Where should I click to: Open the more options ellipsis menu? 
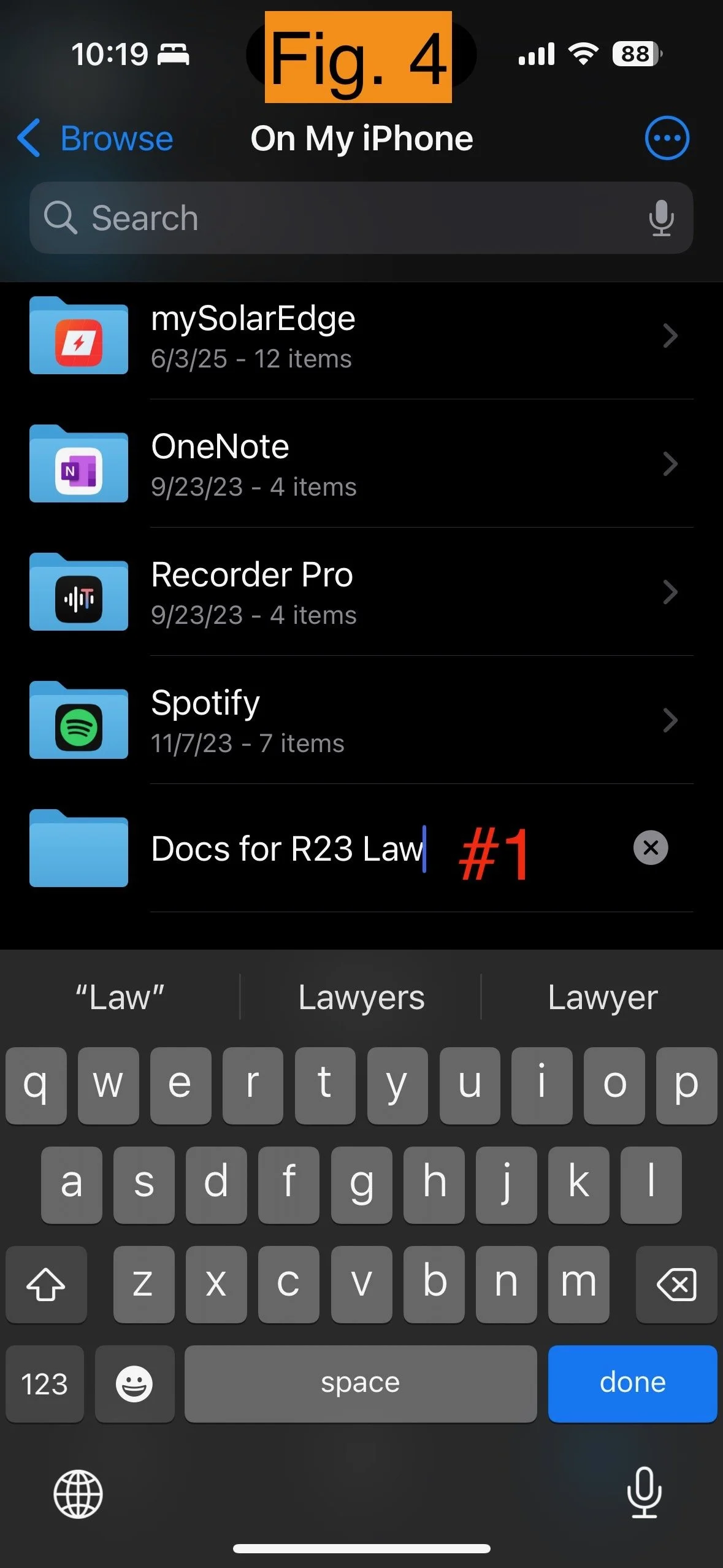point(667,138)
